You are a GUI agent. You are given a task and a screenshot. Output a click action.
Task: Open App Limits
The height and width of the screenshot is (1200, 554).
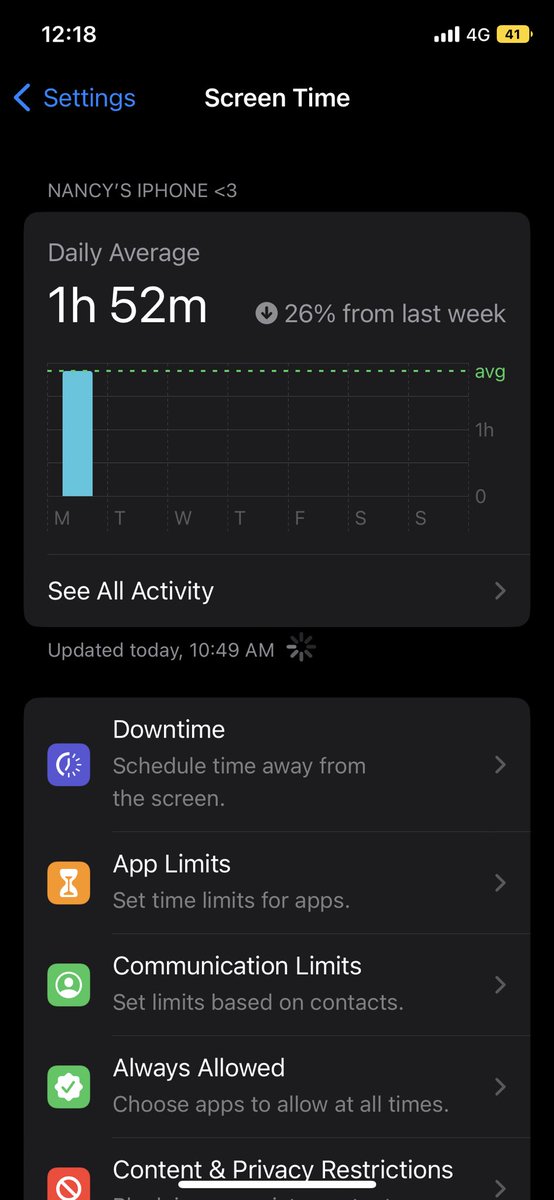coord(277,883)
